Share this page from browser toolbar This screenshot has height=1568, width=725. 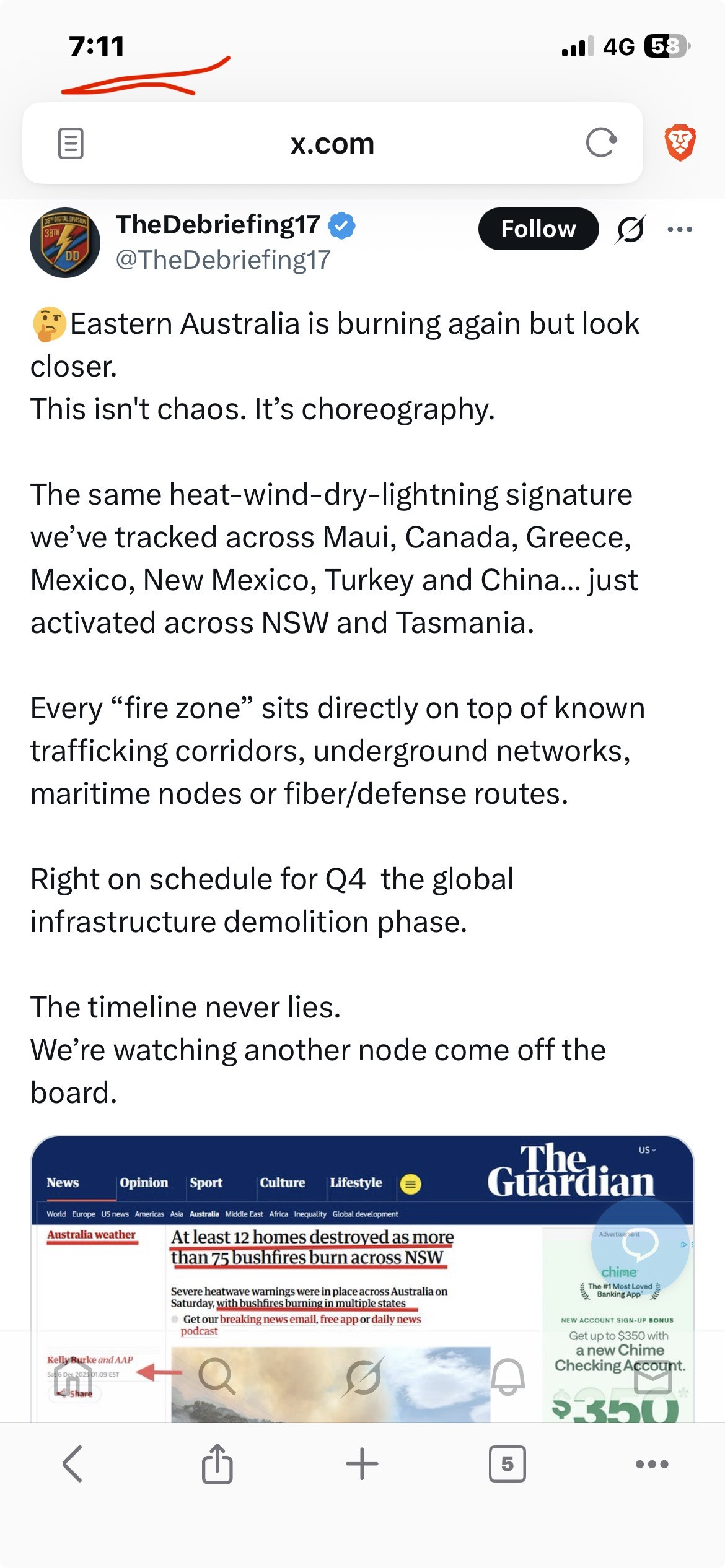click(217, 1464)
